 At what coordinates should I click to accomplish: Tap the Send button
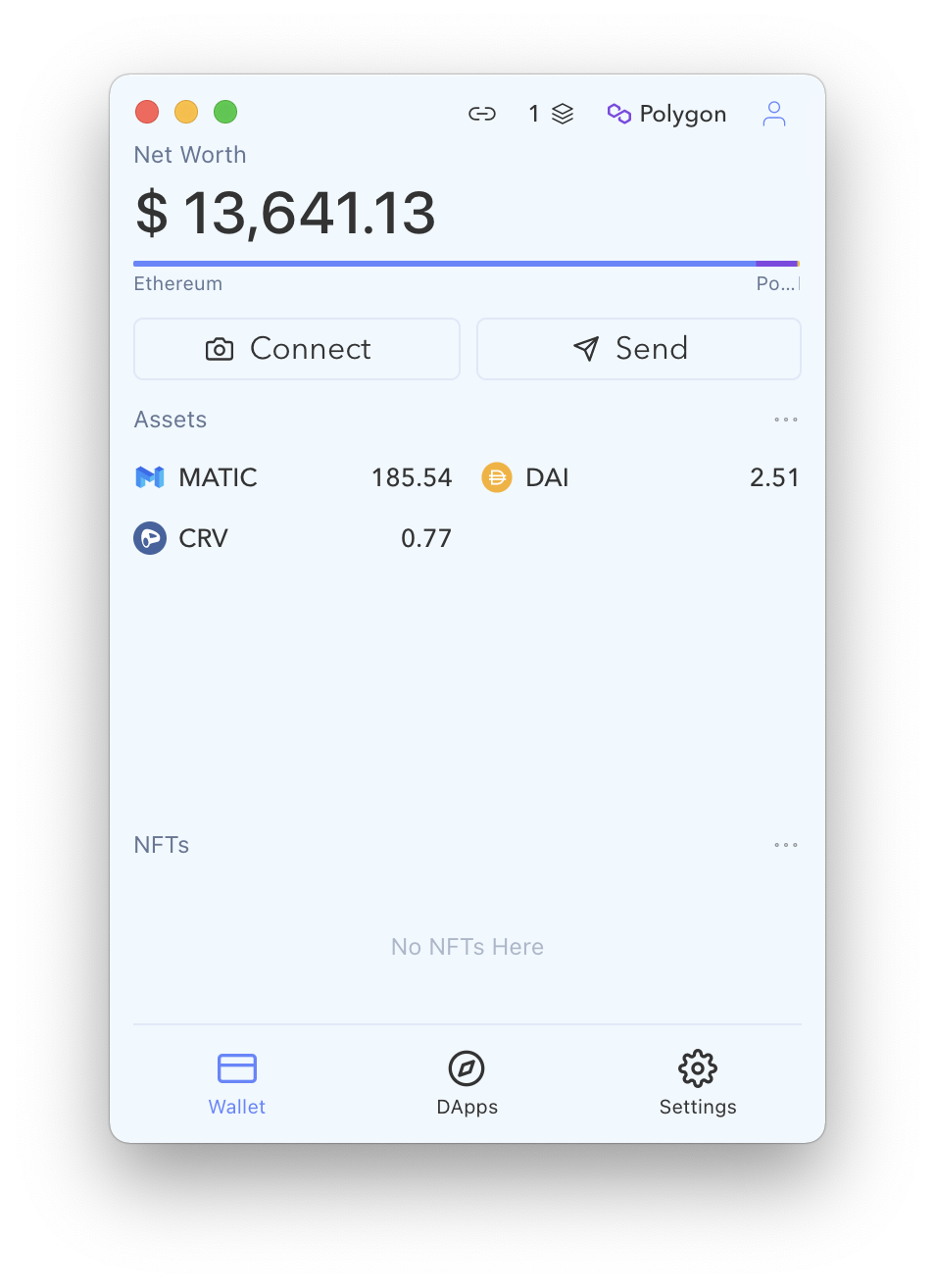point(638,349)
